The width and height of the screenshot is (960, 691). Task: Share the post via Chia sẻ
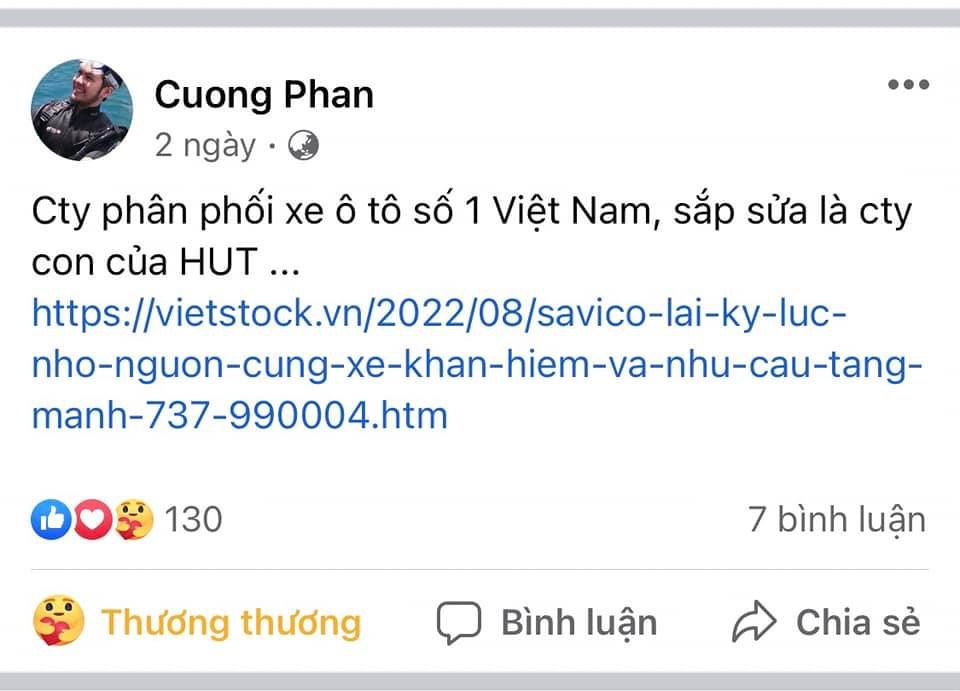825,622
